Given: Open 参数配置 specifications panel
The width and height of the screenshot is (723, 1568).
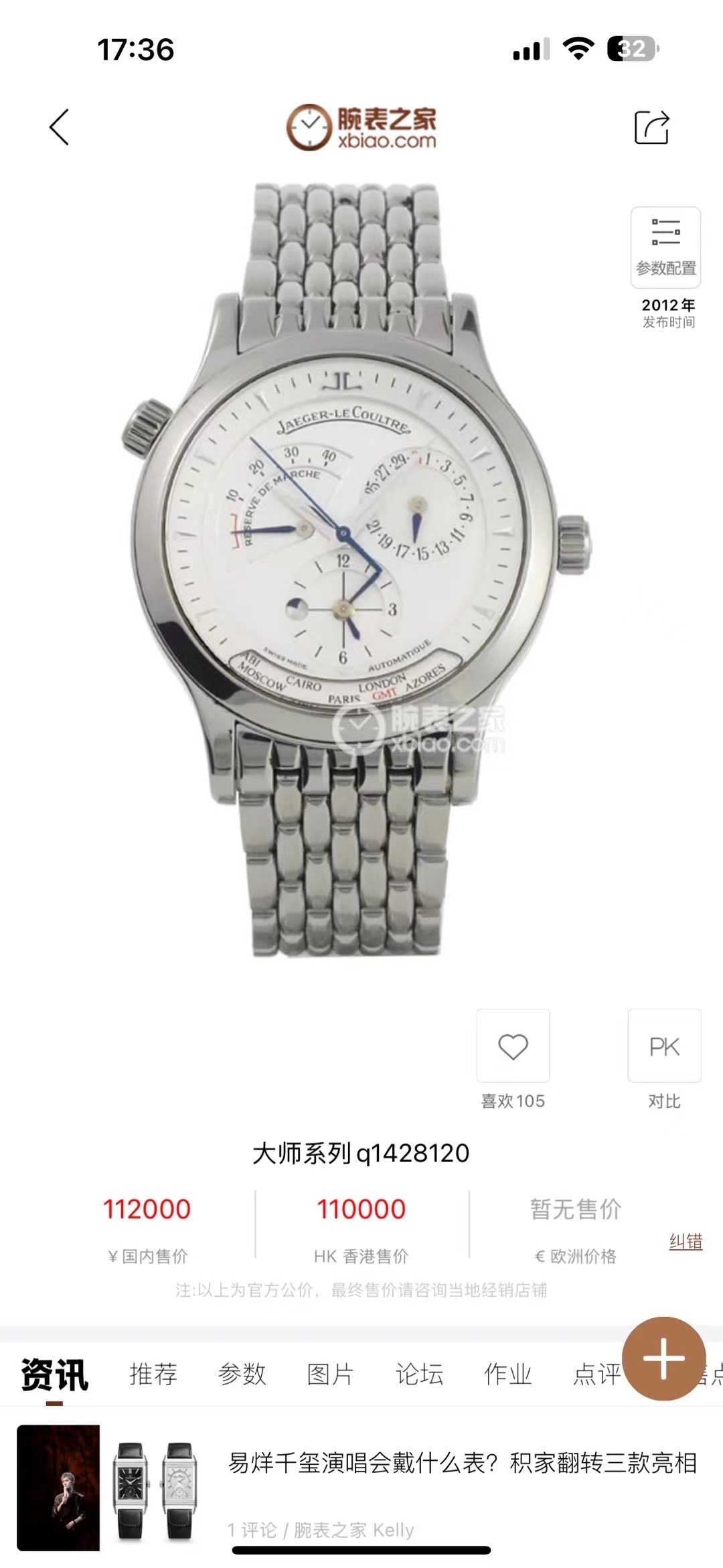Looking at the screenshot, I should [x=665, y=247].
